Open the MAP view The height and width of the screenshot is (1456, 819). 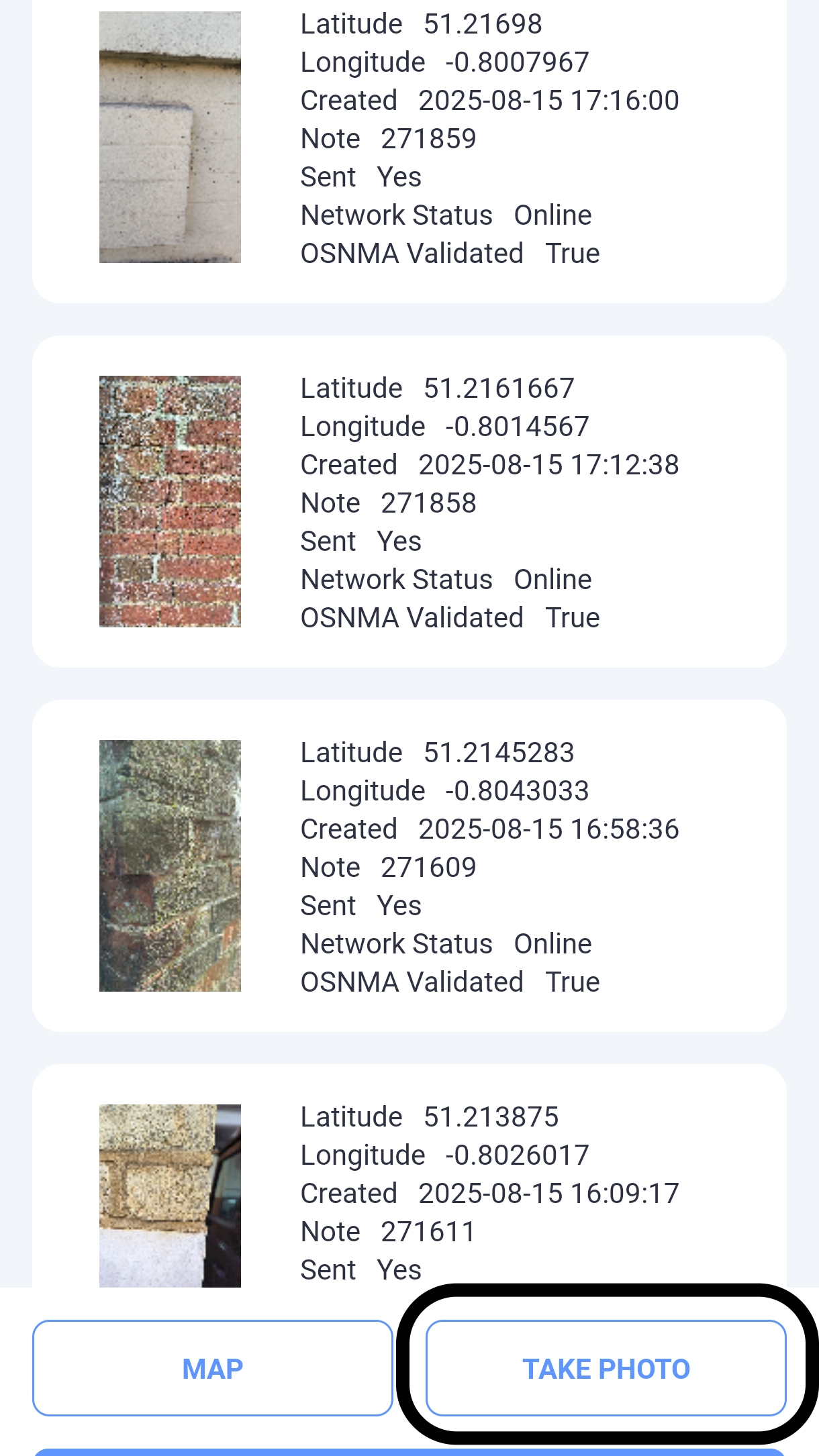(x=212, y=1368)
